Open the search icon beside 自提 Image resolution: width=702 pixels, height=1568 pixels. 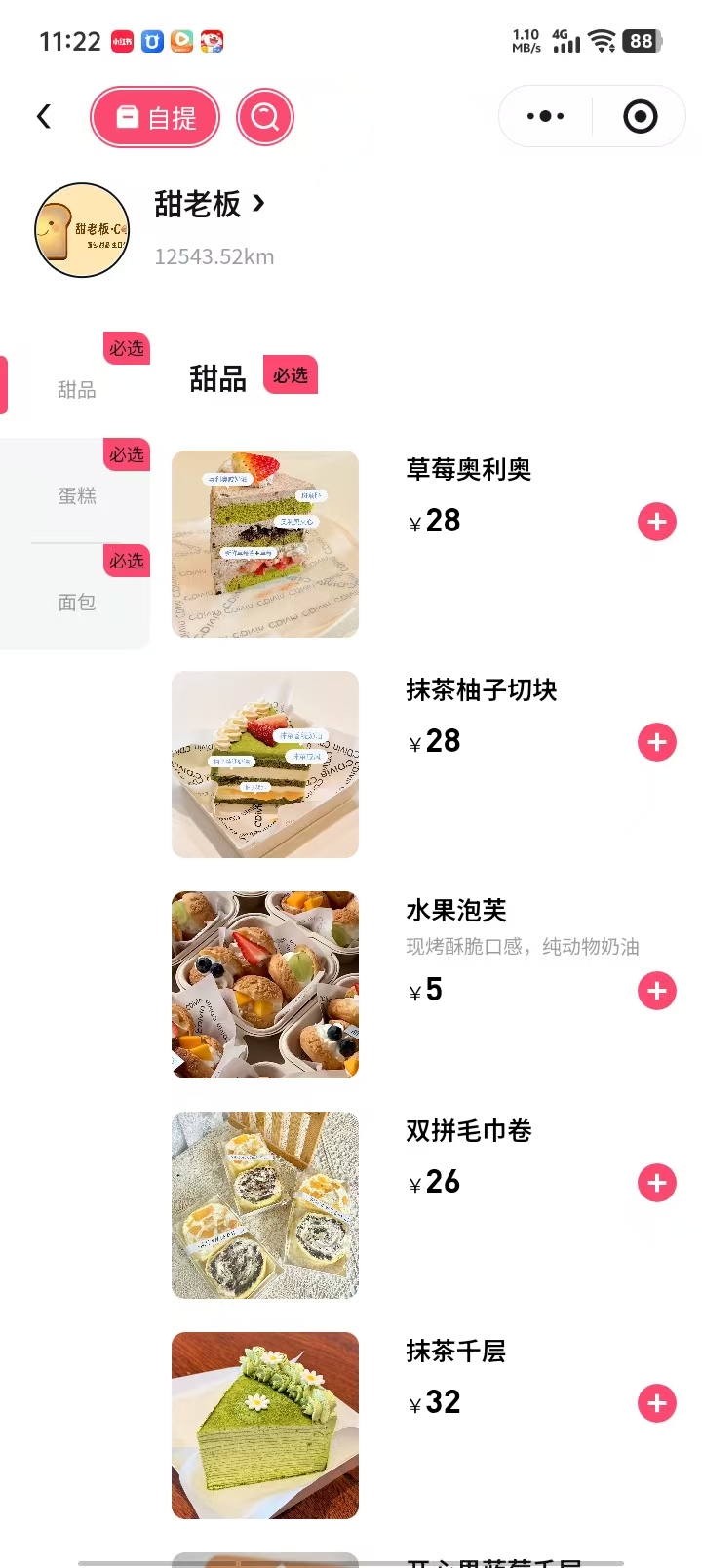click(x=264, y=117)
